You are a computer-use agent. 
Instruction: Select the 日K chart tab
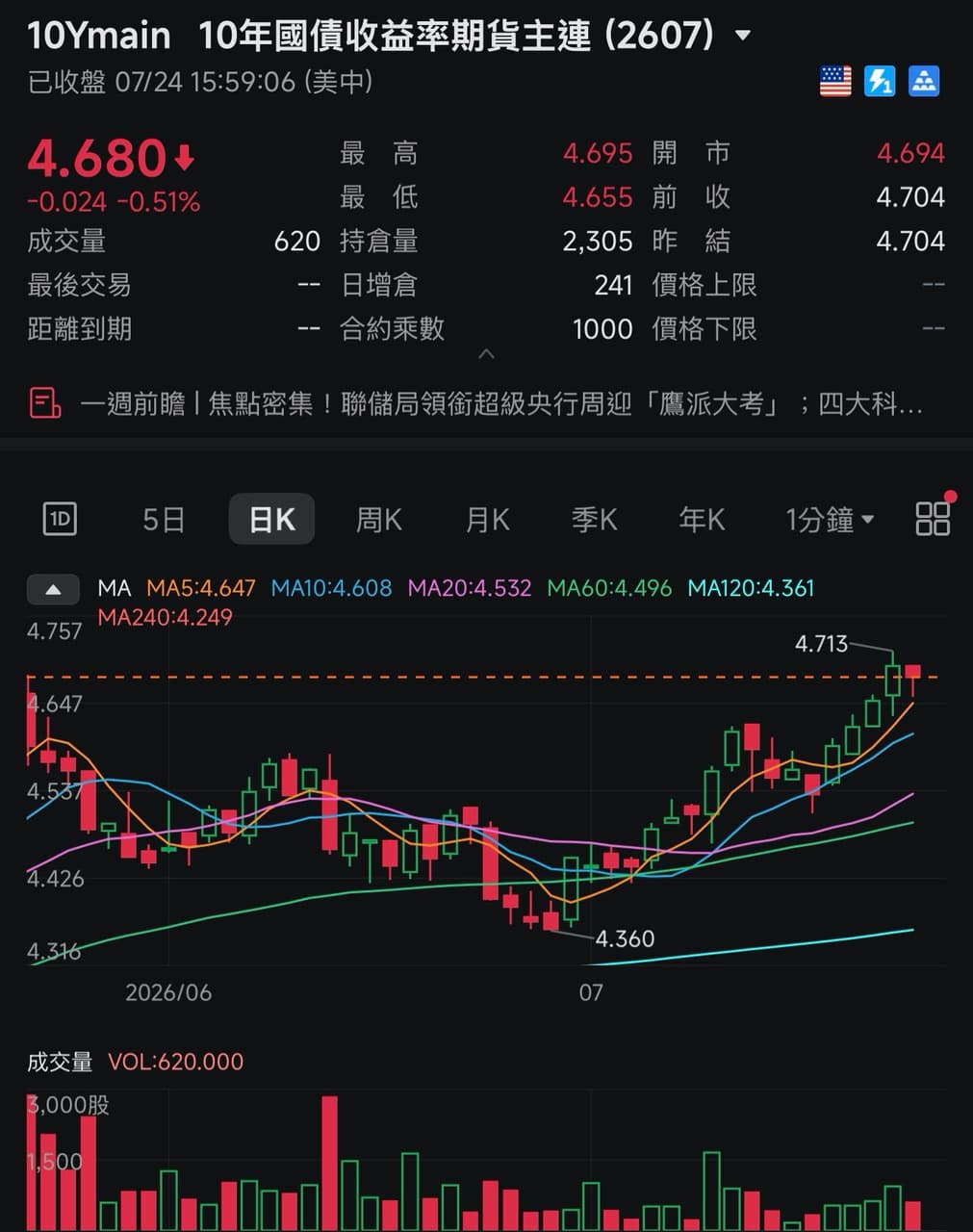click(x=271, y=520)
